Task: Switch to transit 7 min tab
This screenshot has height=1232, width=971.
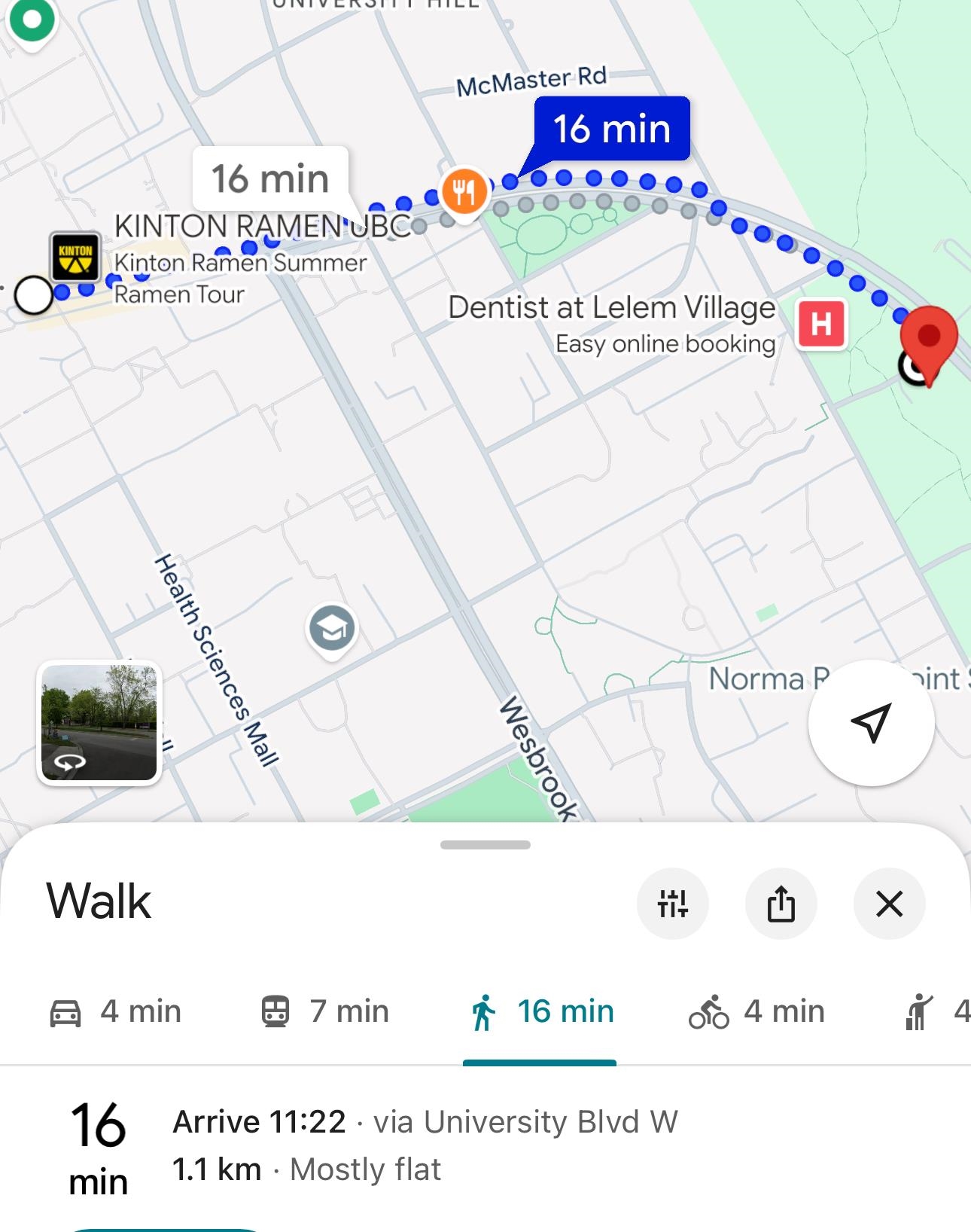Action: click(325, 1011)
